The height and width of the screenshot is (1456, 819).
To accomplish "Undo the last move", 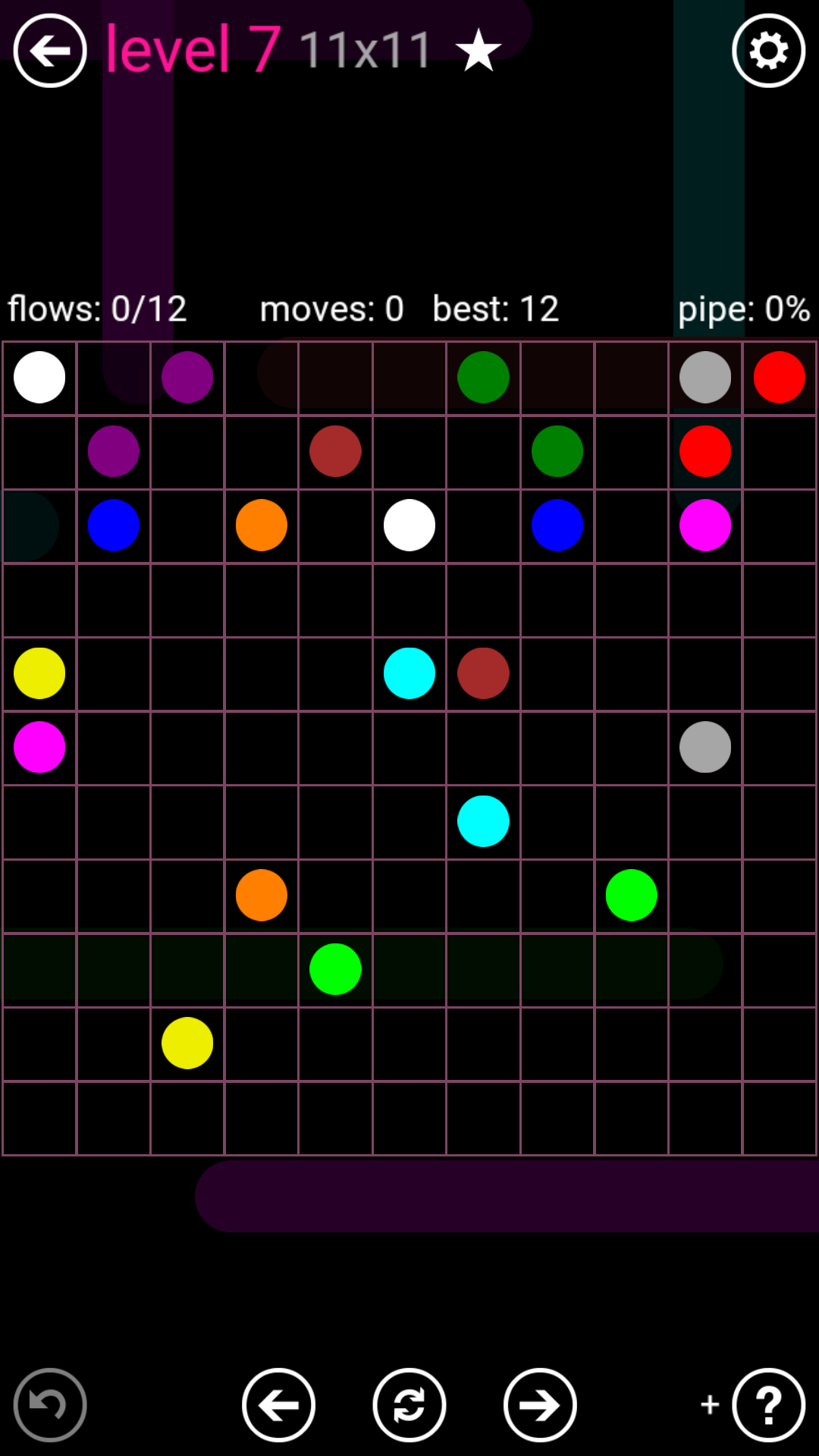I will click(x=50, y=1405).
